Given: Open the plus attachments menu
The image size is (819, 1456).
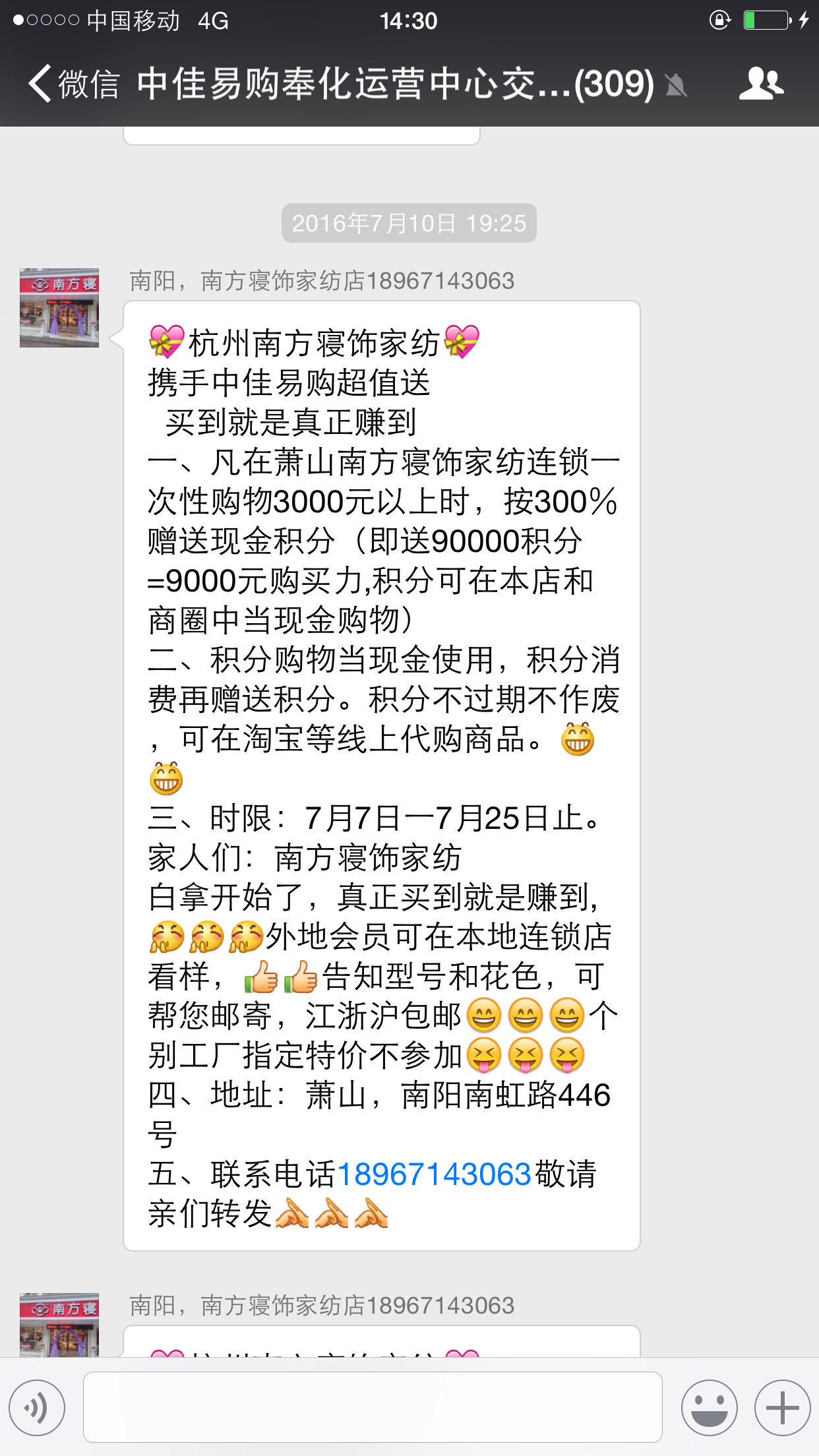Looking at the screenshot, I should pos(783,1407).
